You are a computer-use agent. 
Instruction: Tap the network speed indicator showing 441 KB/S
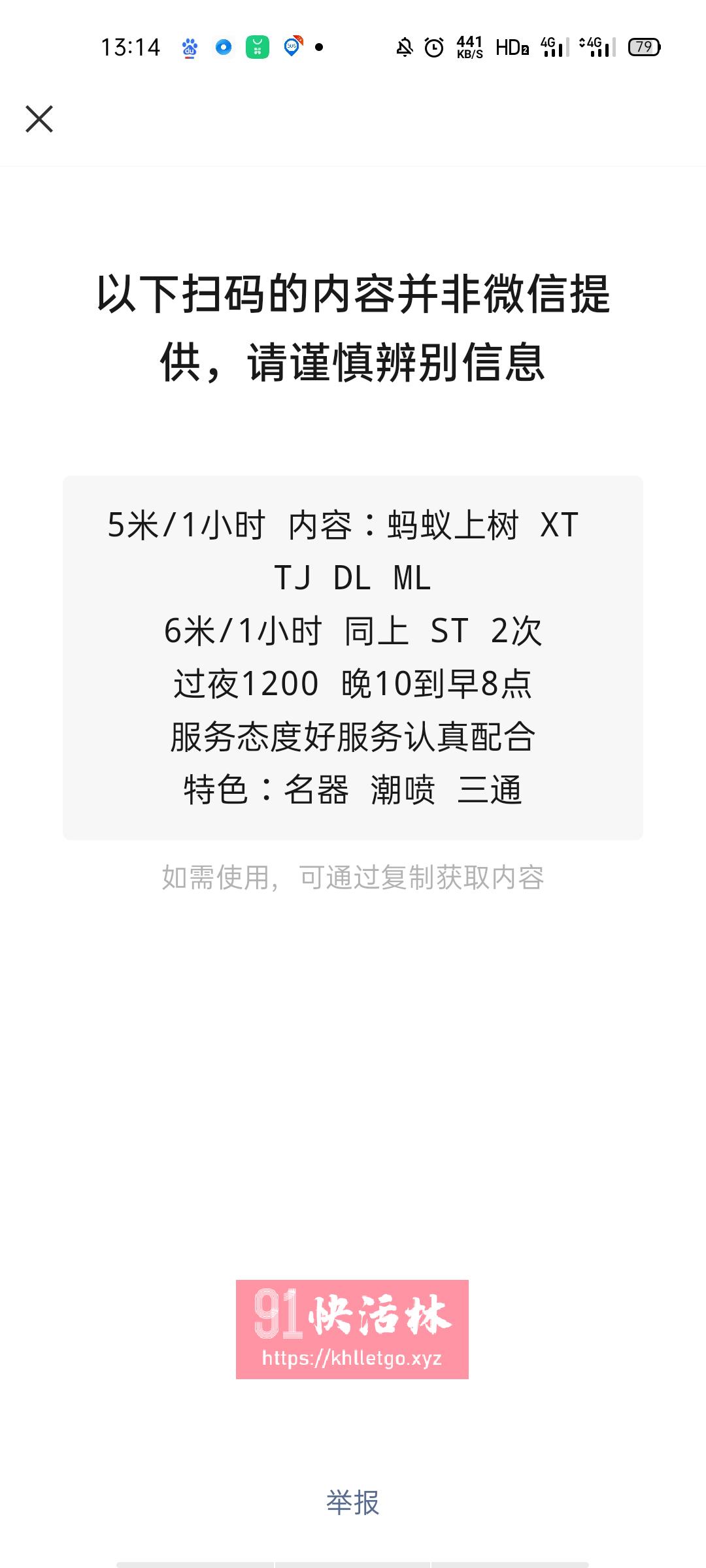[469, 47]
